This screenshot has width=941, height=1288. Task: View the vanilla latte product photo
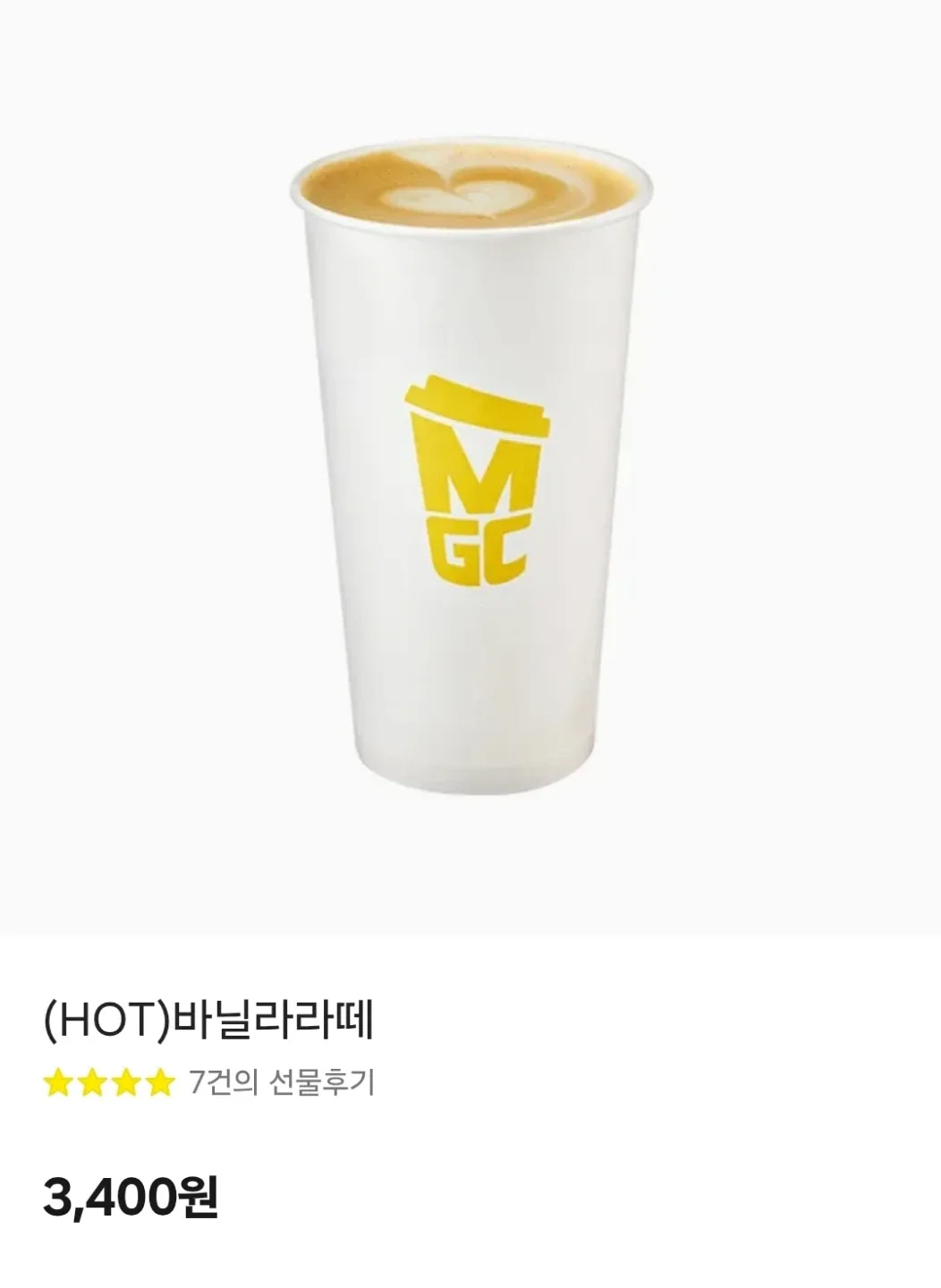[x=470, y=465]
